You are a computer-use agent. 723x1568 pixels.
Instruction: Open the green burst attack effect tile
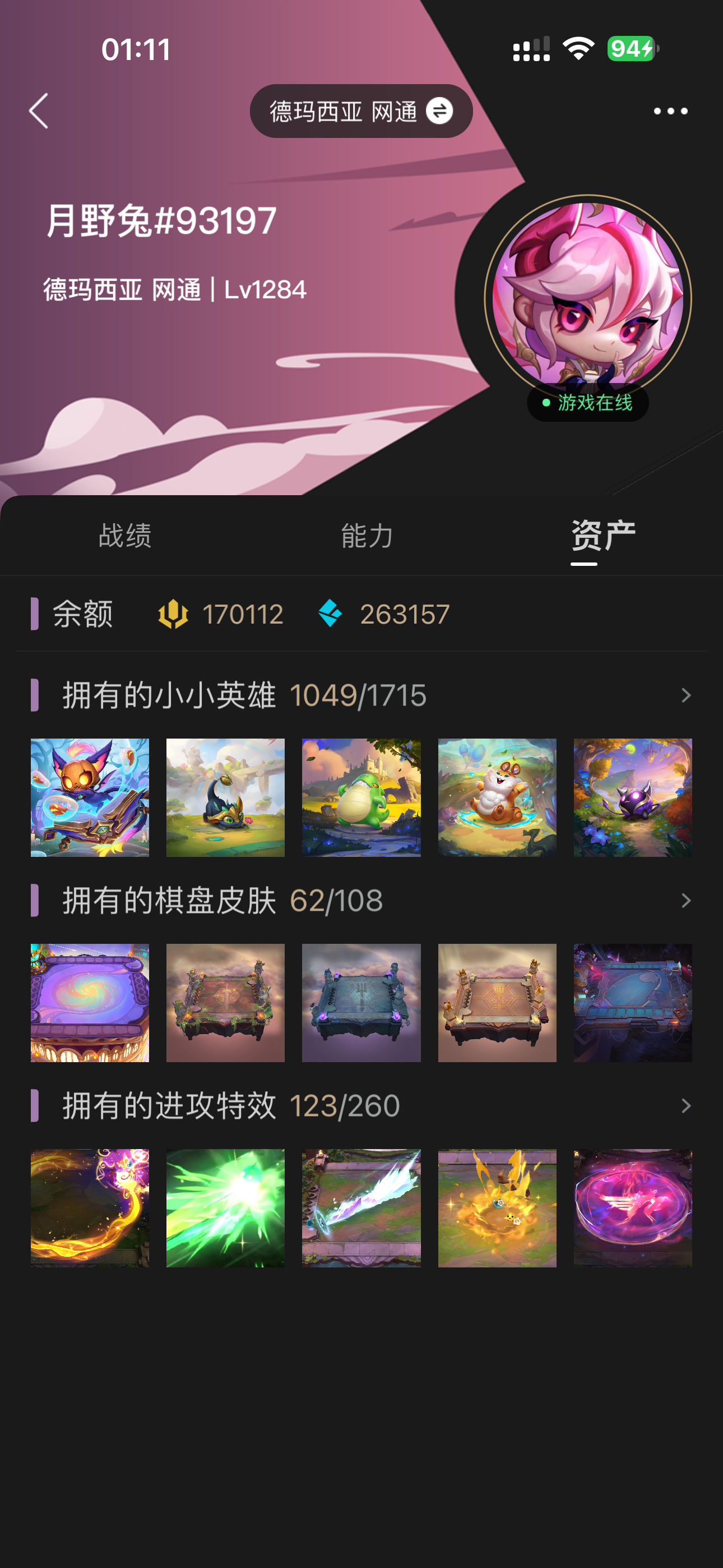tap(225, 1207)
